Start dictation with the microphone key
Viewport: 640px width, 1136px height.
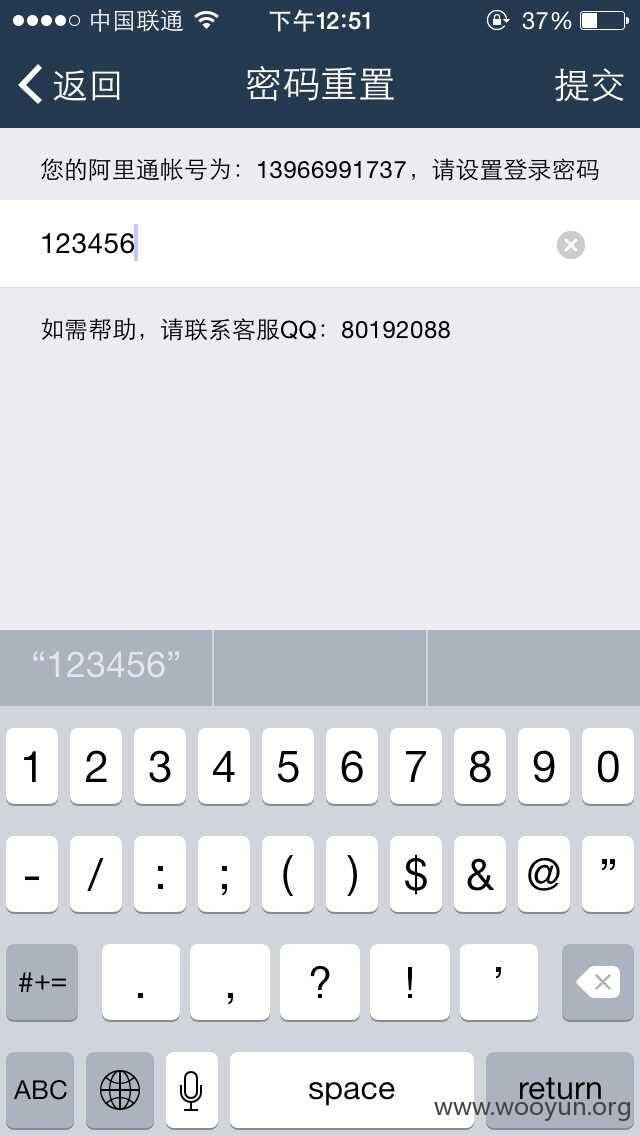click(x=191, y=1090)
